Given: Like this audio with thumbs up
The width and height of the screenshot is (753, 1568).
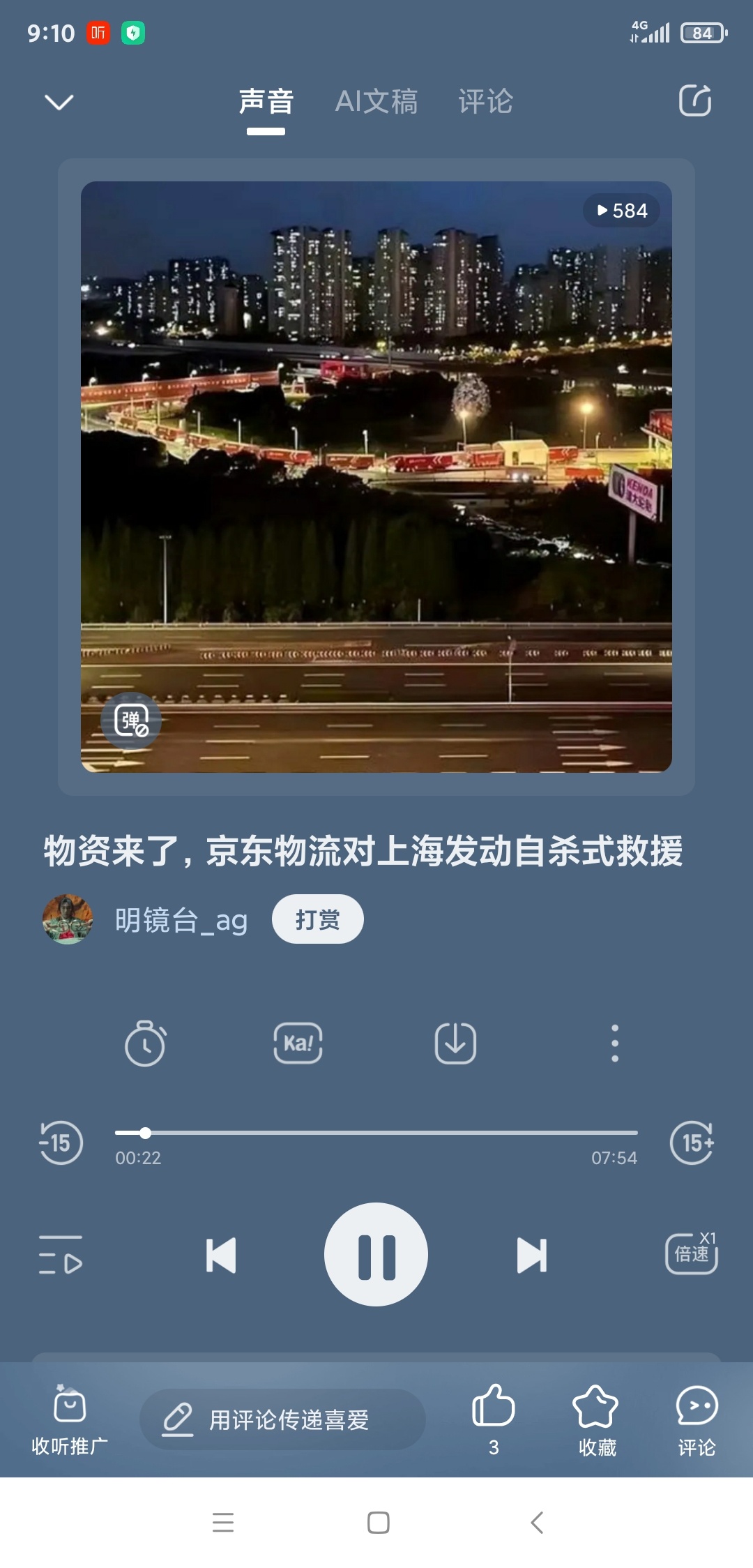Looking at the screenshot, I should point(494,1417).
